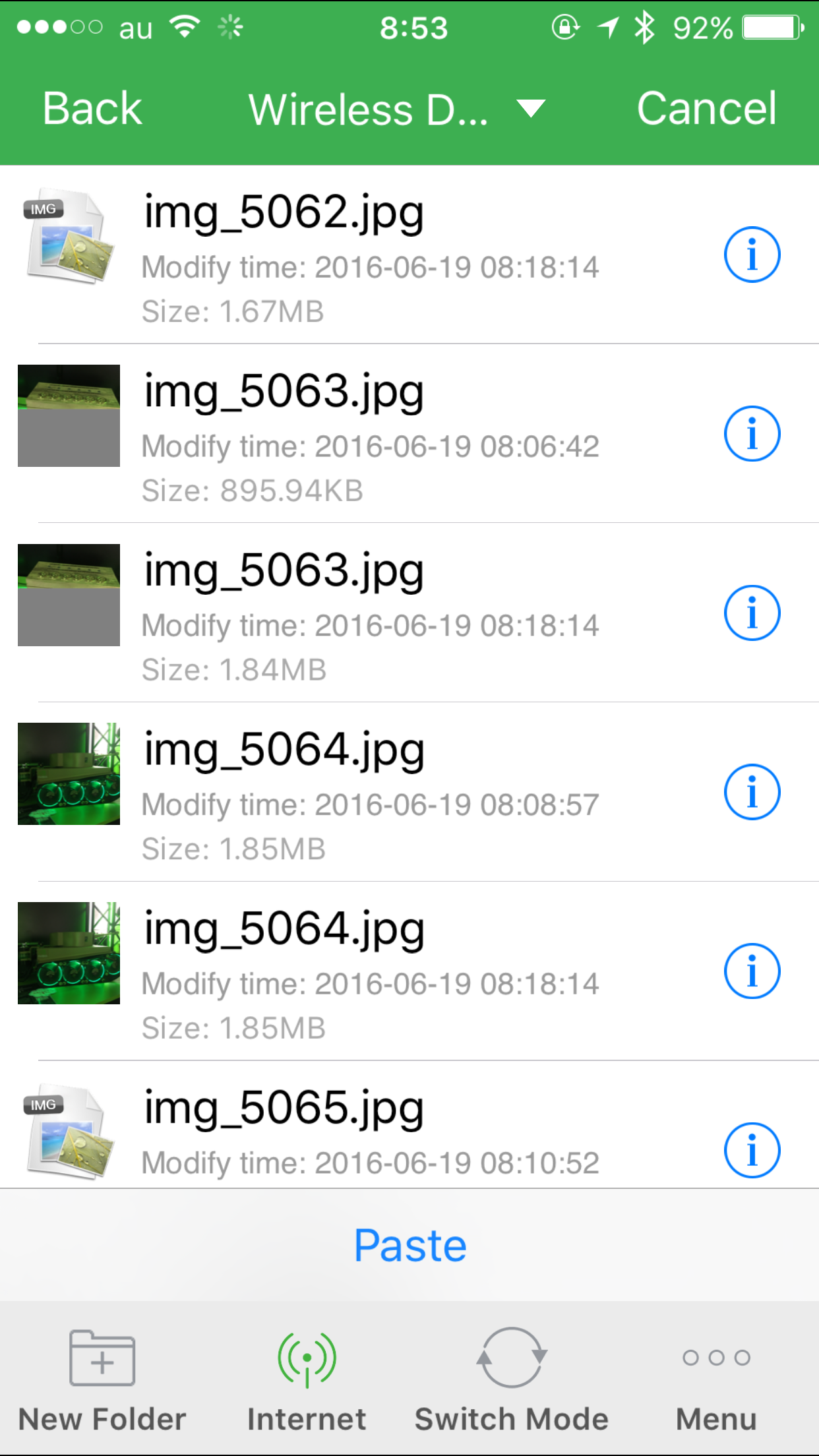Open the Menu toolbar item
The image size is (819, 1456).
(x=716, y=1380)
